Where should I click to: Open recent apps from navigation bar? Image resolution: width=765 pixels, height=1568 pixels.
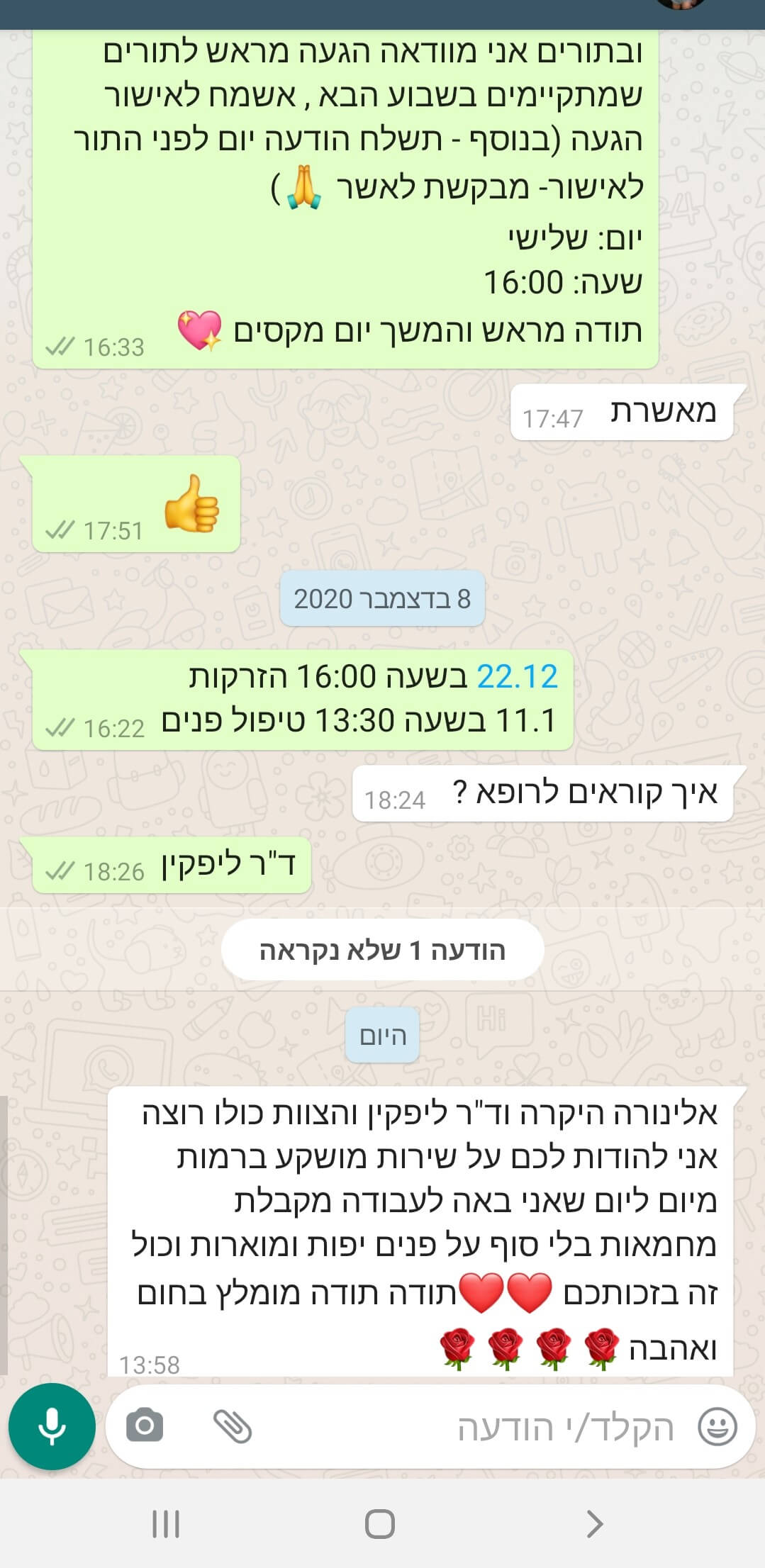166,1523
